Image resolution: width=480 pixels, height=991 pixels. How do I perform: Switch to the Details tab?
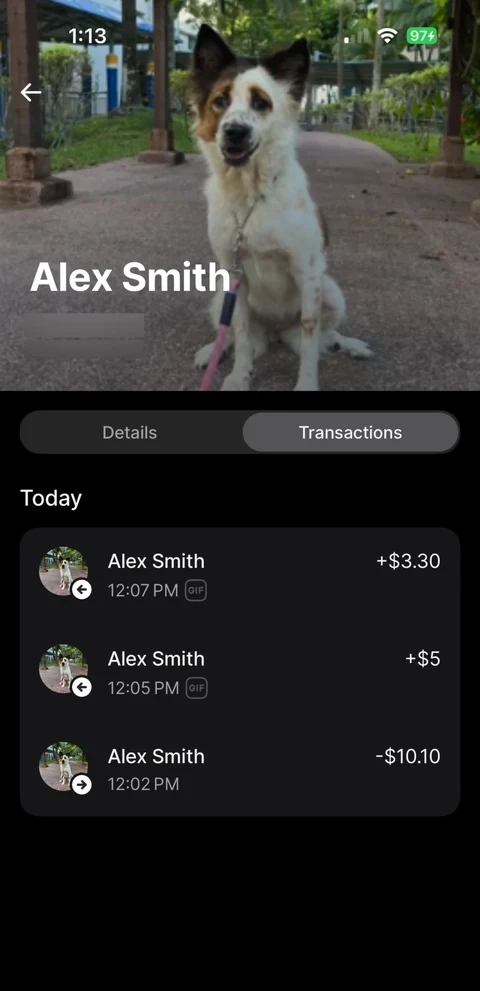(130, 432)
